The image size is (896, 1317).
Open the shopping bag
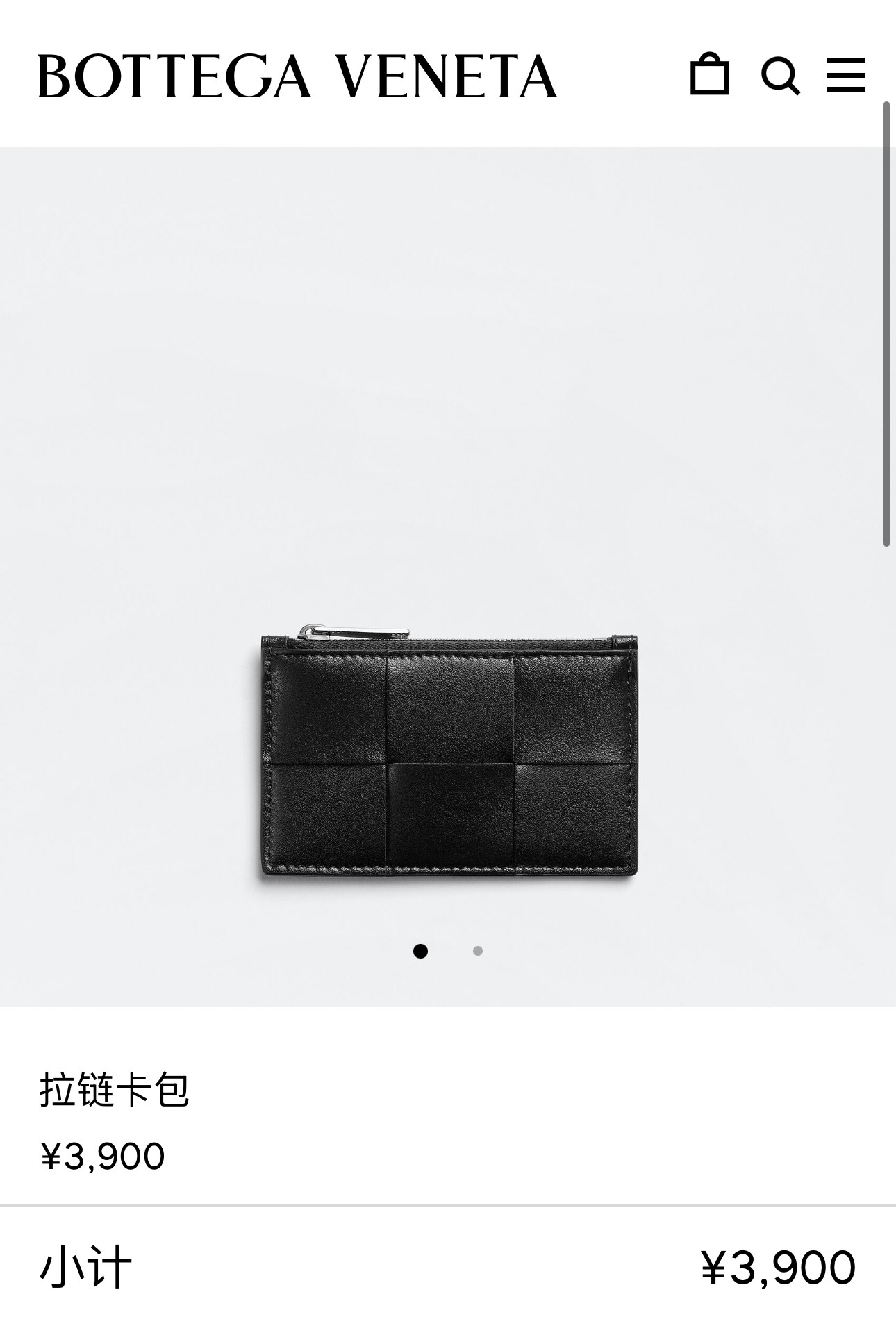click(x=709, y=74)
